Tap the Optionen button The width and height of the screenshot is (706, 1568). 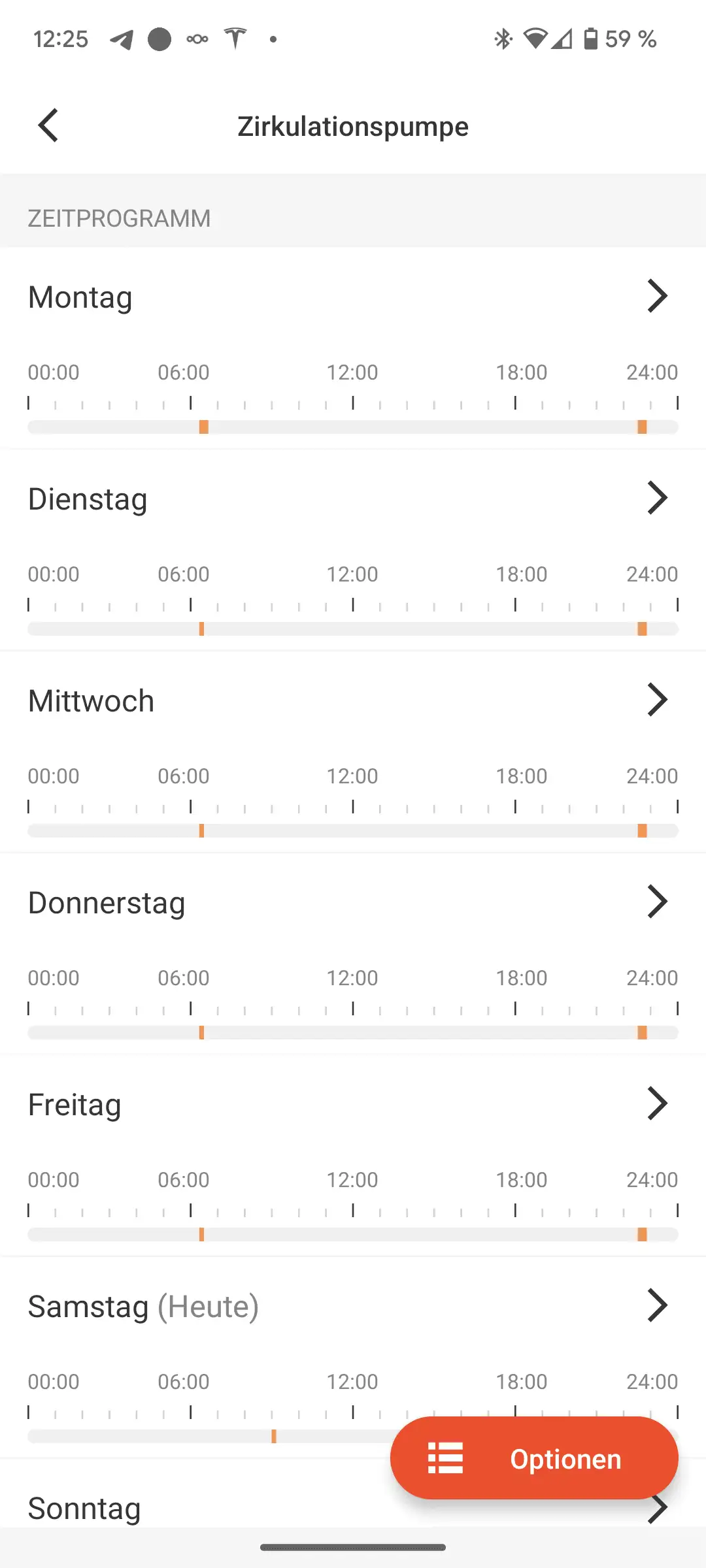[x=534, y=1458]
